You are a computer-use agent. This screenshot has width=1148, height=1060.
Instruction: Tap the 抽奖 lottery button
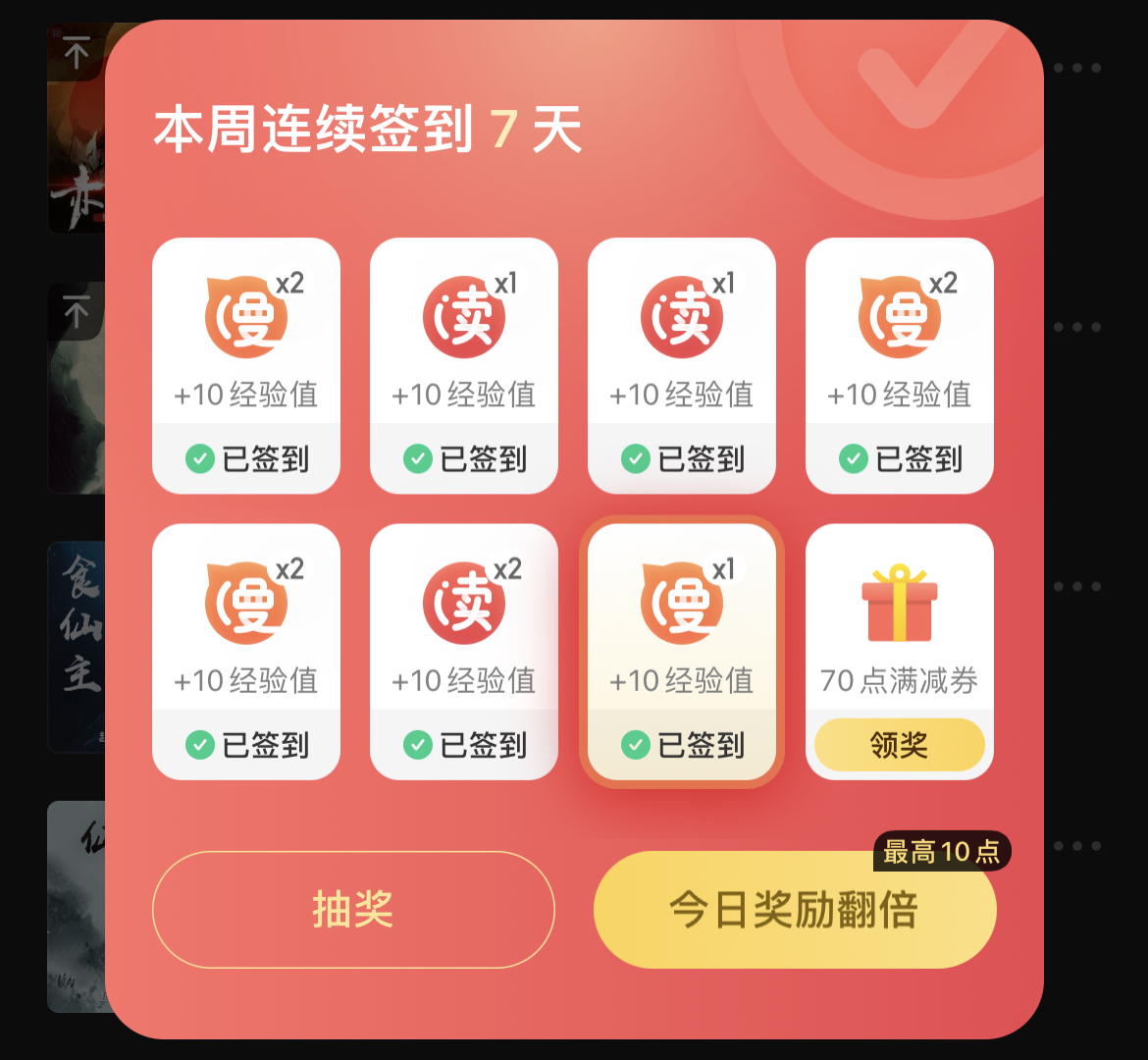(x=353, y=910)
